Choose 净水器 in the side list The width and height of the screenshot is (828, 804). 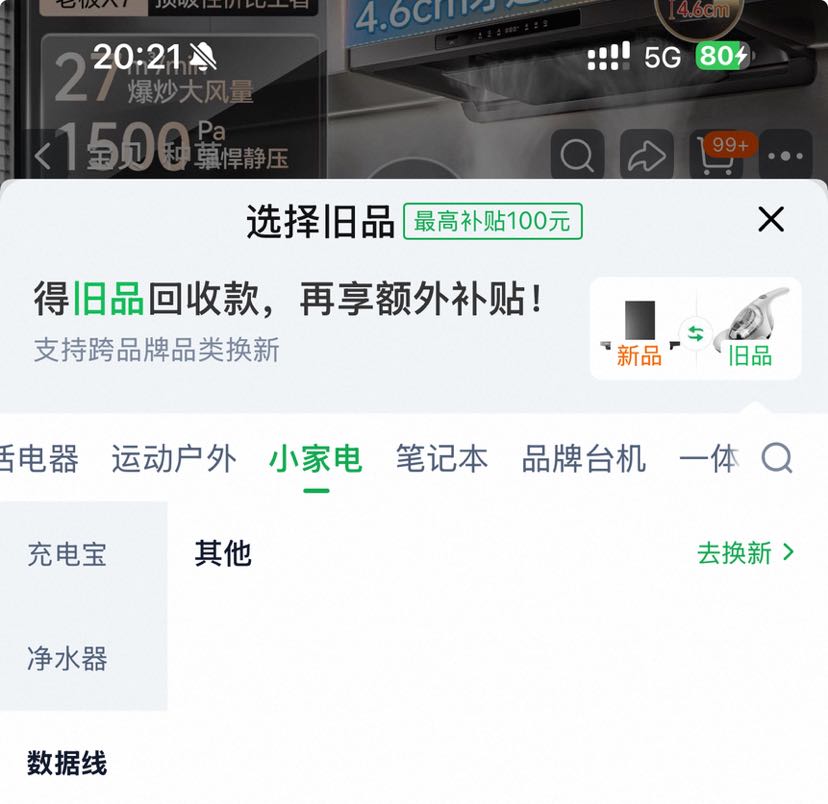click(67, 658)
